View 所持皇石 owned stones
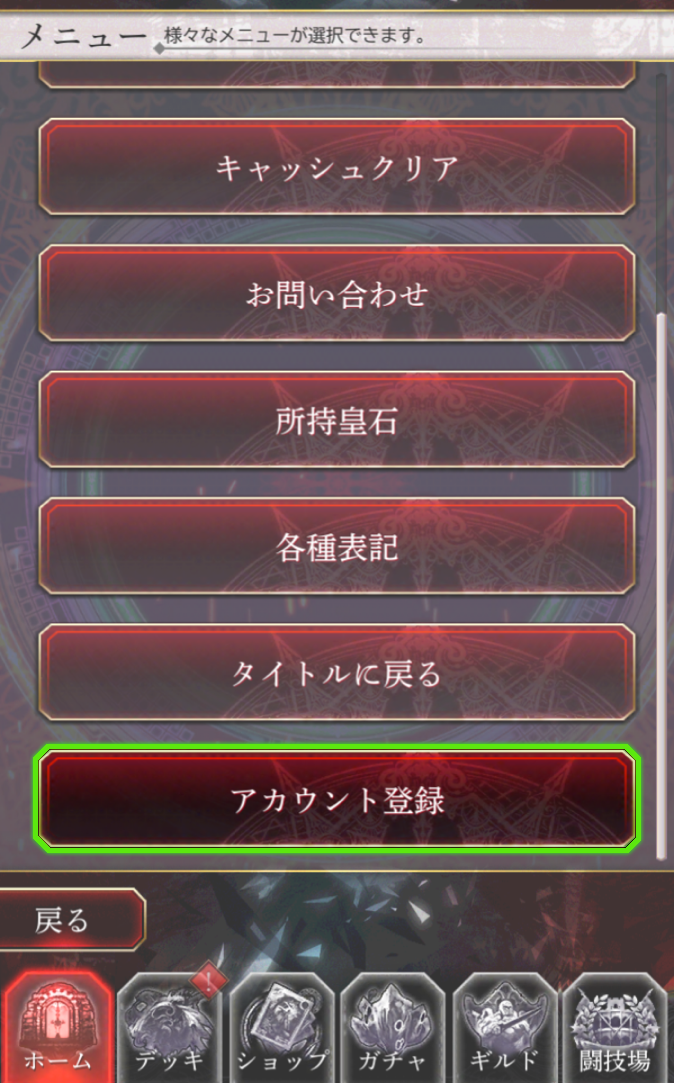 336,420
